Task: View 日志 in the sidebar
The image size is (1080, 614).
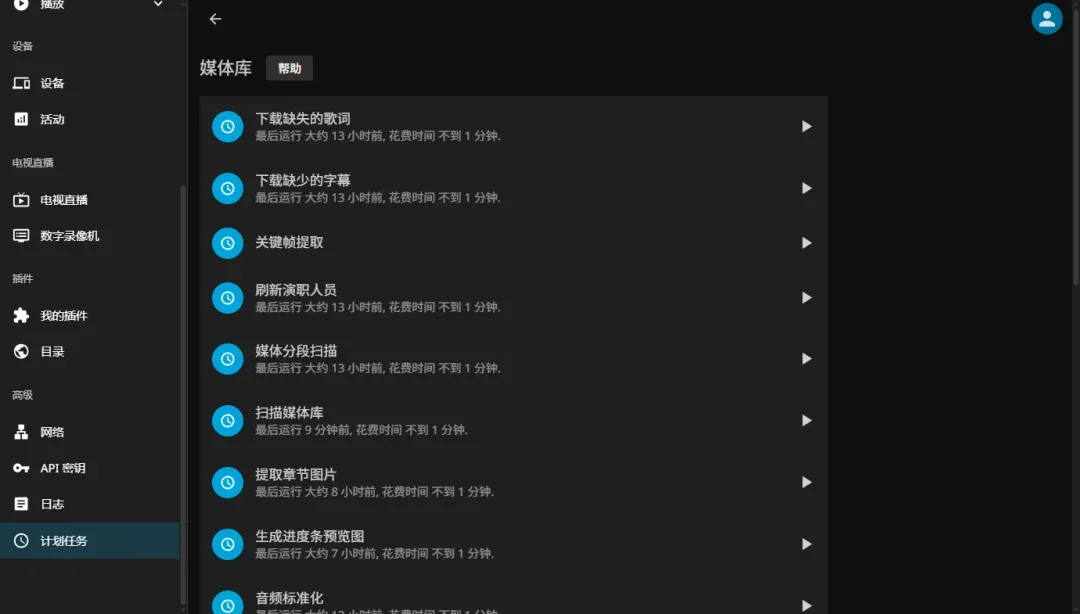Action: tap(52, 504)
